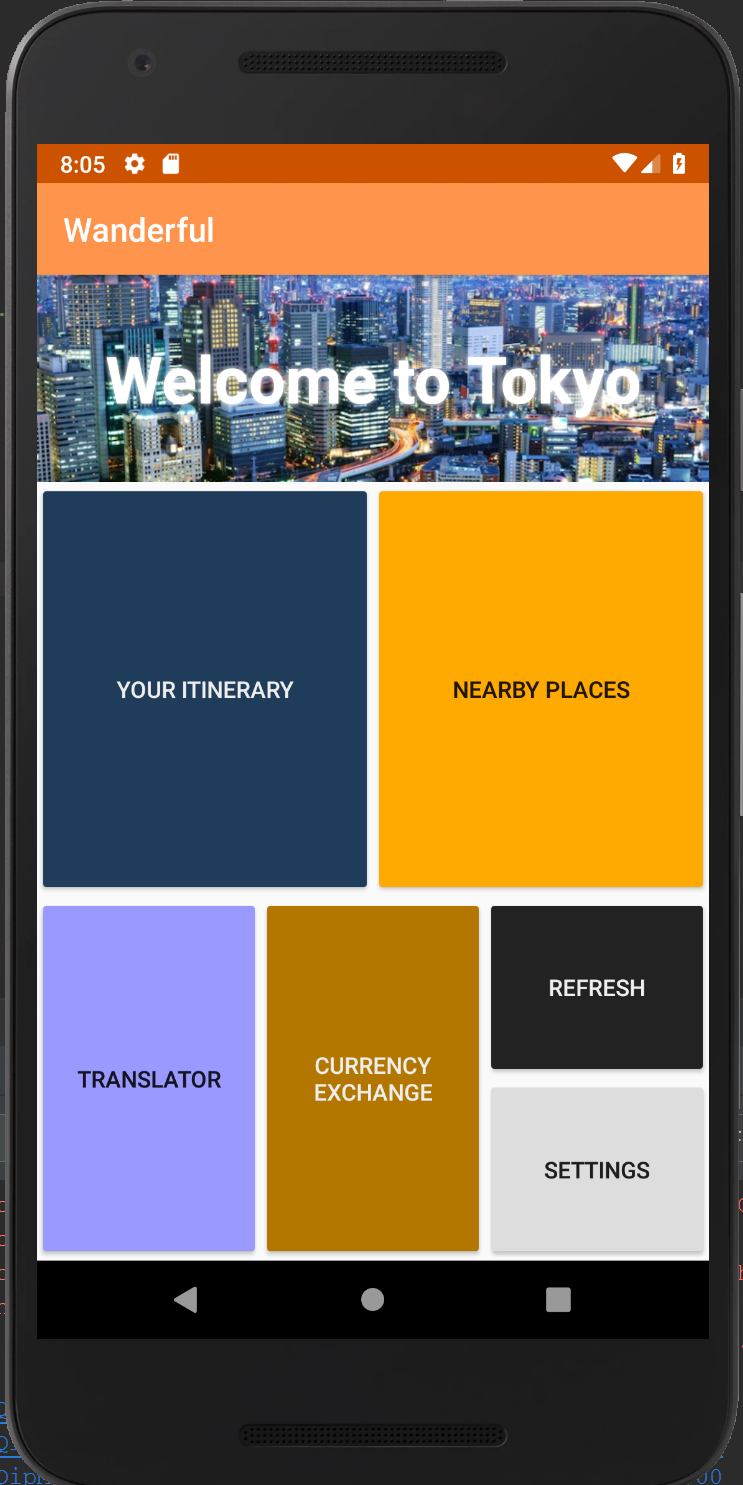Tap the Refresh button

[x=597, y=987]
